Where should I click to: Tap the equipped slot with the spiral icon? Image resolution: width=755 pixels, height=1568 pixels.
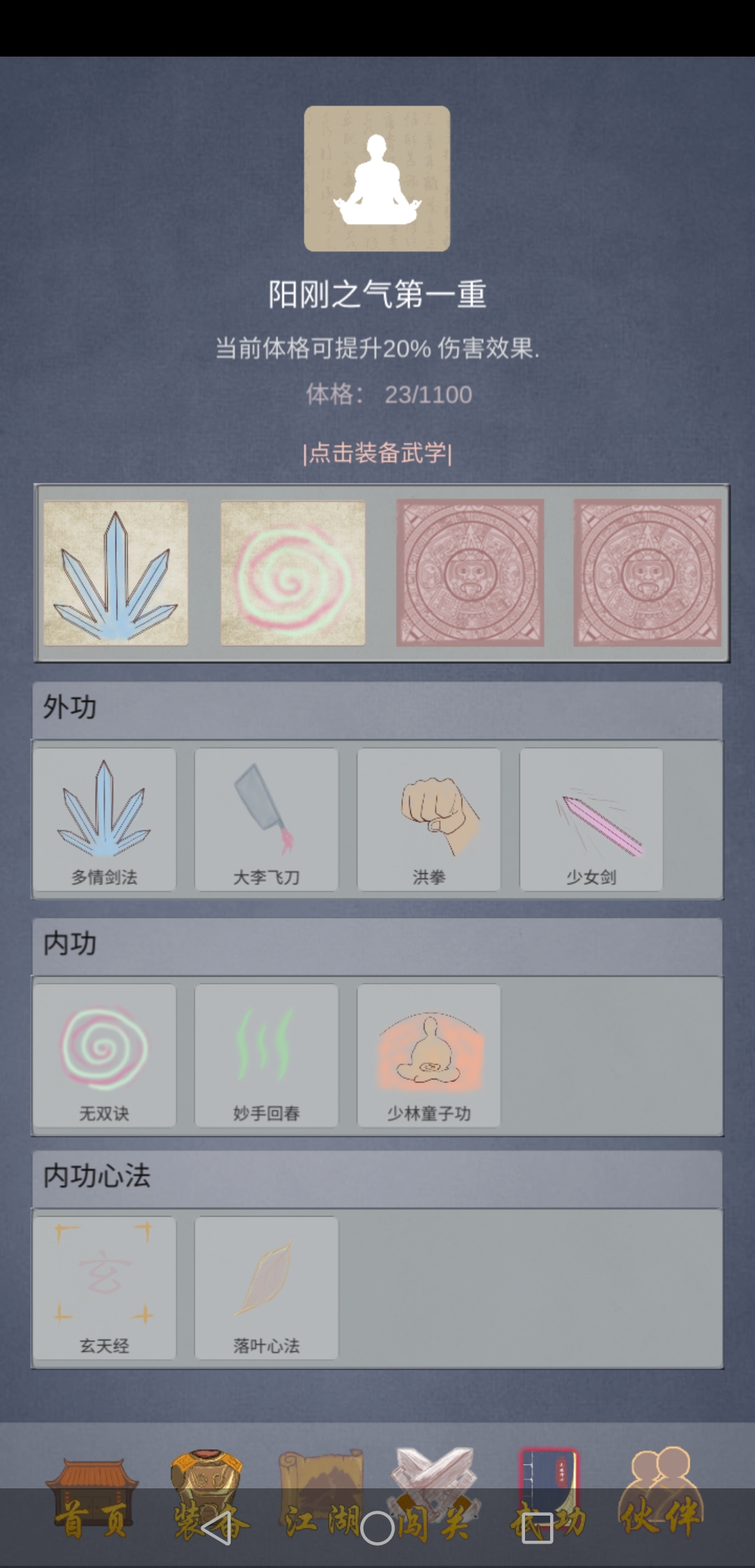click(x=293, y=573)
